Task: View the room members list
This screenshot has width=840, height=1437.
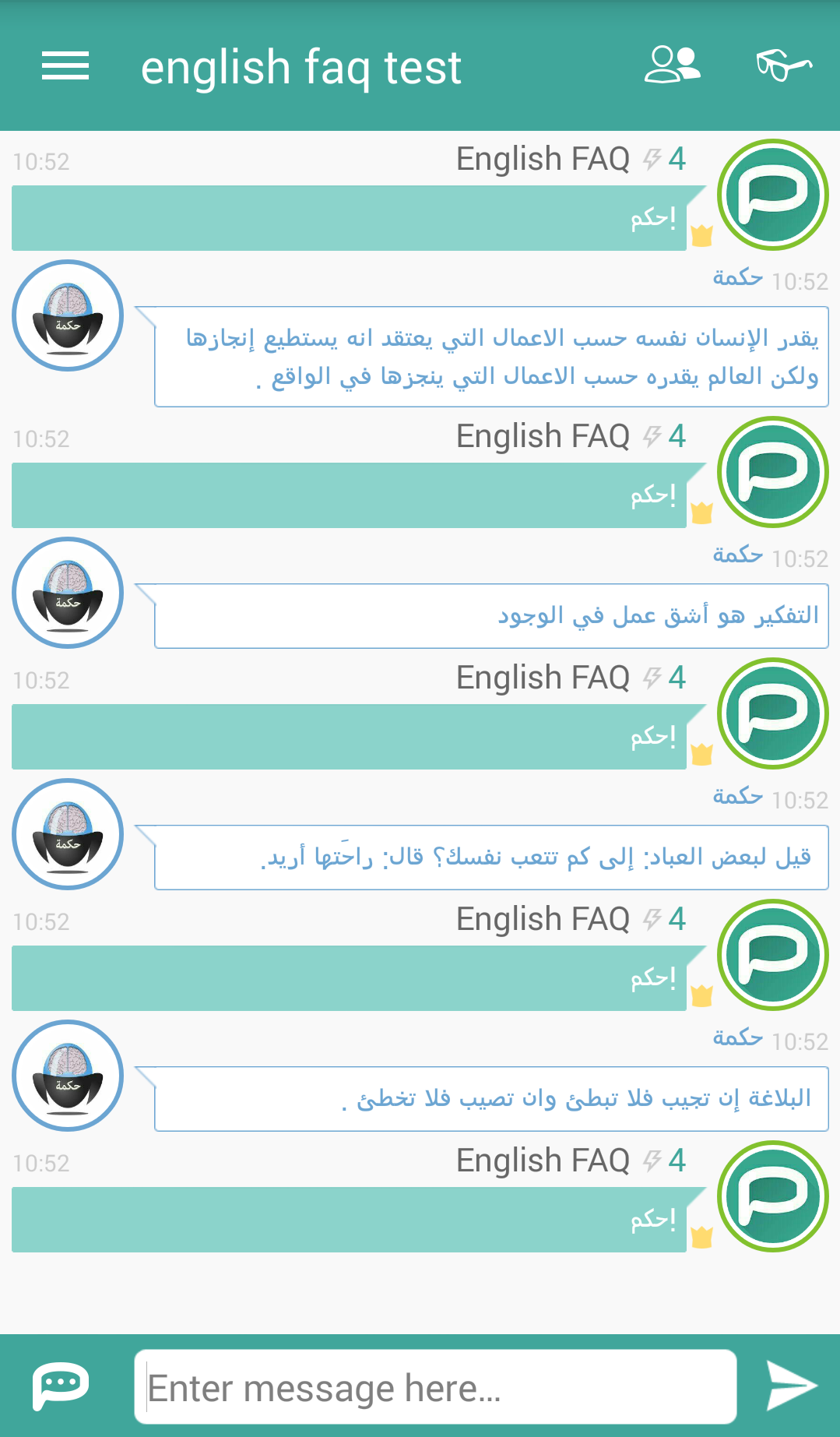Action: [x=673, y=65]
